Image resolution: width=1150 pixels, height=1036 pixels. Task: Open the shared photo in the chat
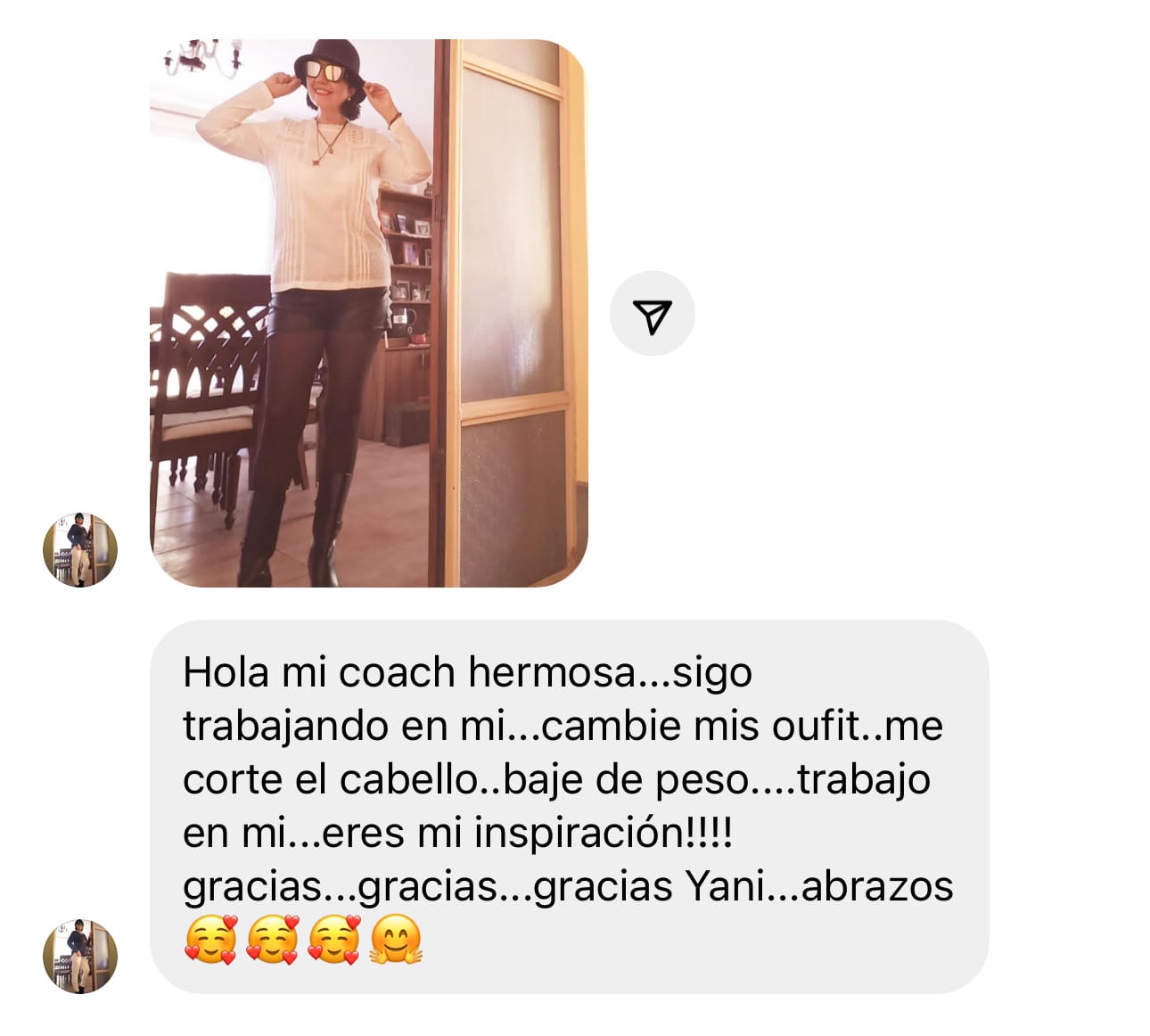coord(368,313)
